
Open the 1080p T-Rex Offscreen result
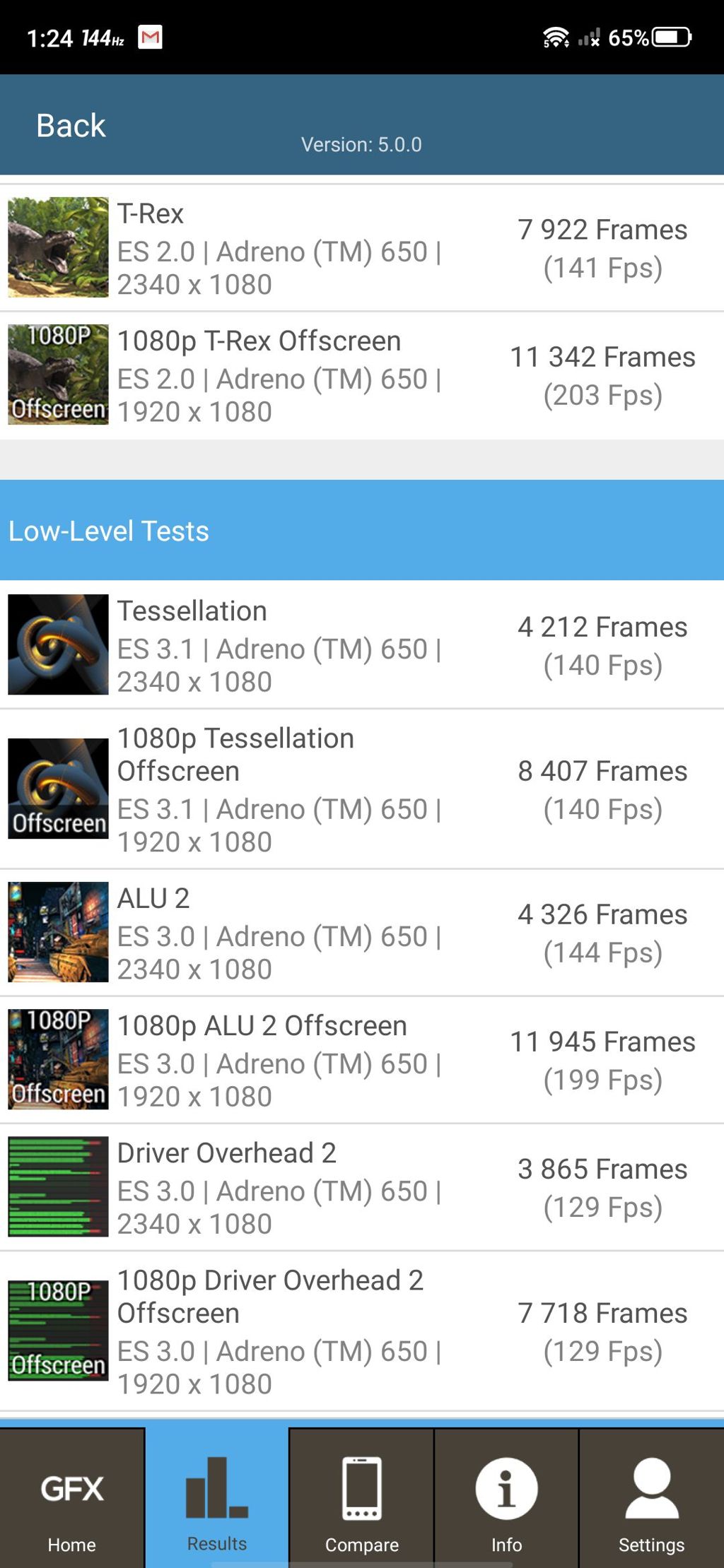coord(361,375)
